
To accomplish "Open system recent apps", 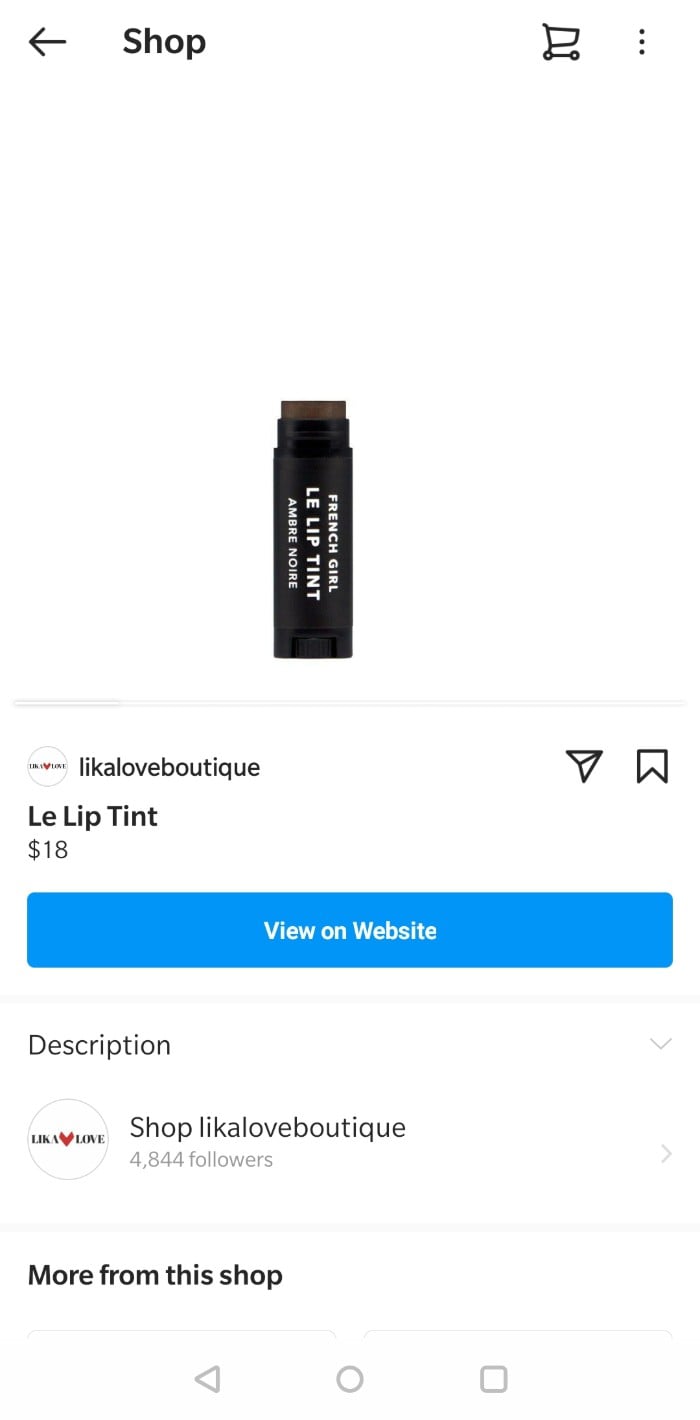I will pyautogui.click(x=493, y=1380).
